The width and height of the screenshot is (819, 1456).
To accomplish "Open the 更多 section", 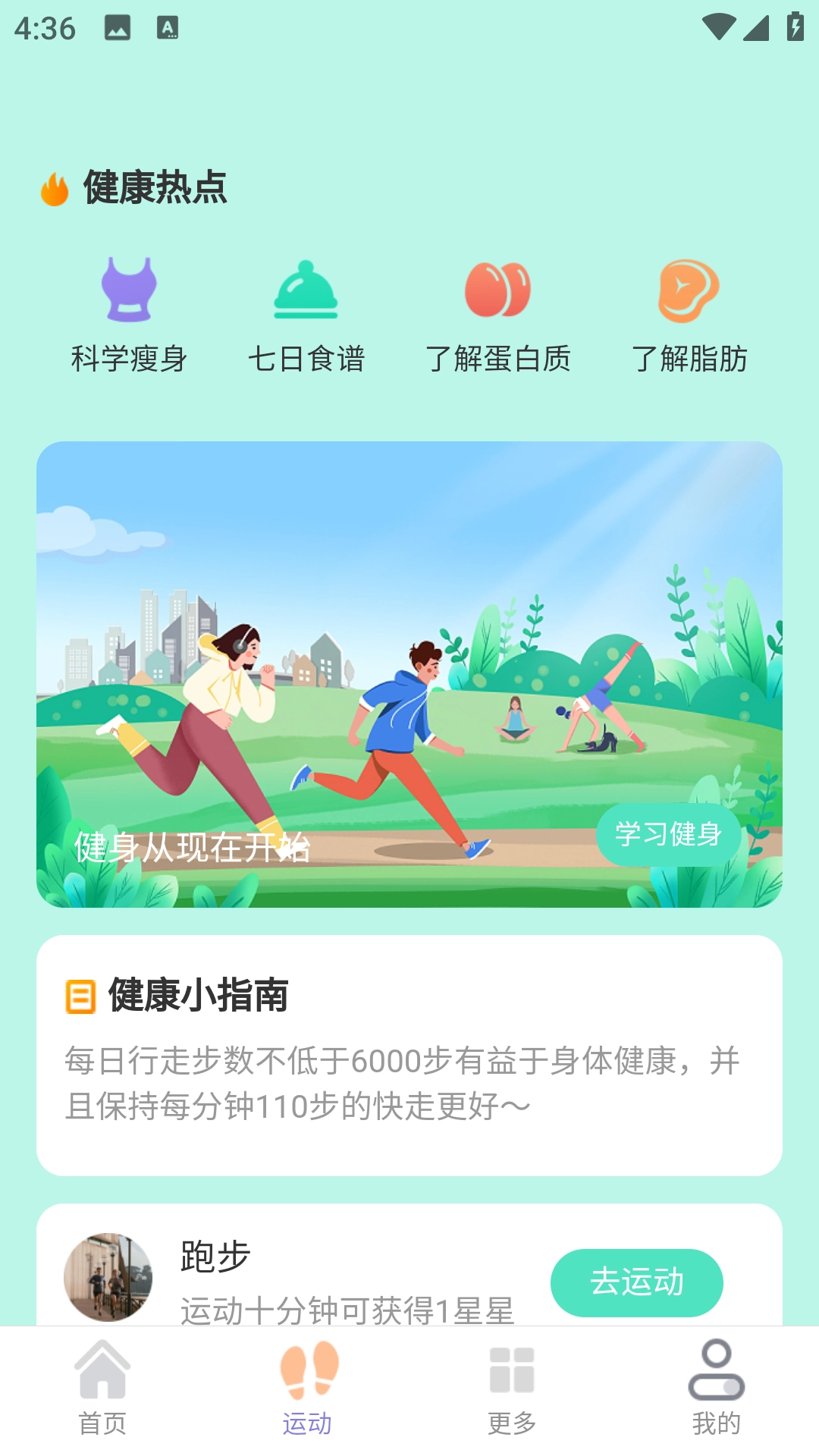I will click(x=512, y=1422).
